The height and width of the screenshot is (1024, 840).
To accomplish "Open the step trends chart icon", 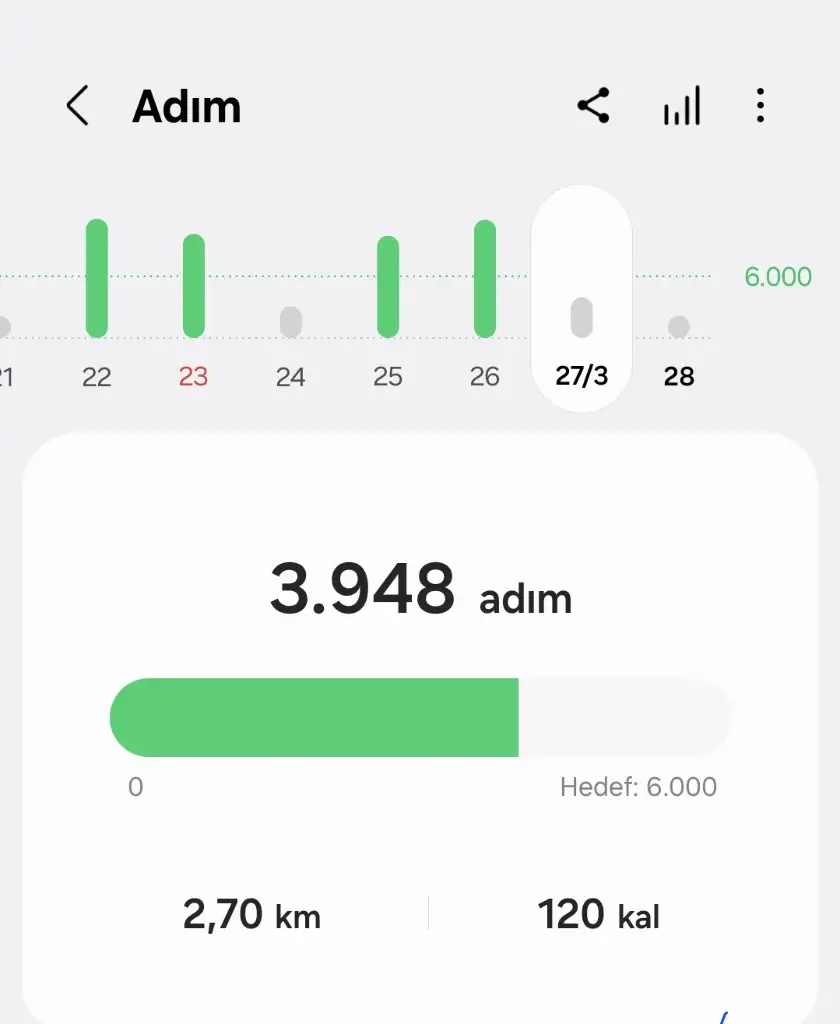I will coord(681,106).
